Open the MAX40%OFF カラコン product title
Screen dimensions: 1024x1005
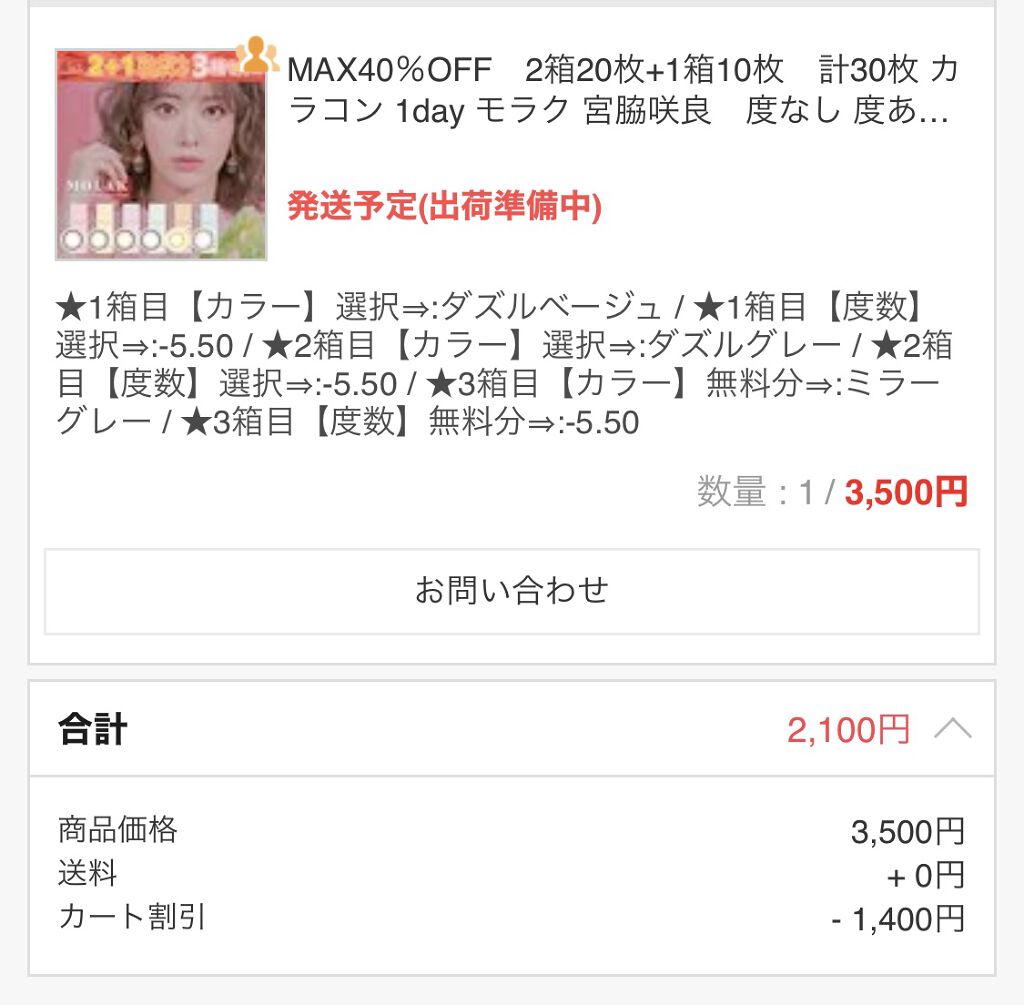[x=622, y=90]
